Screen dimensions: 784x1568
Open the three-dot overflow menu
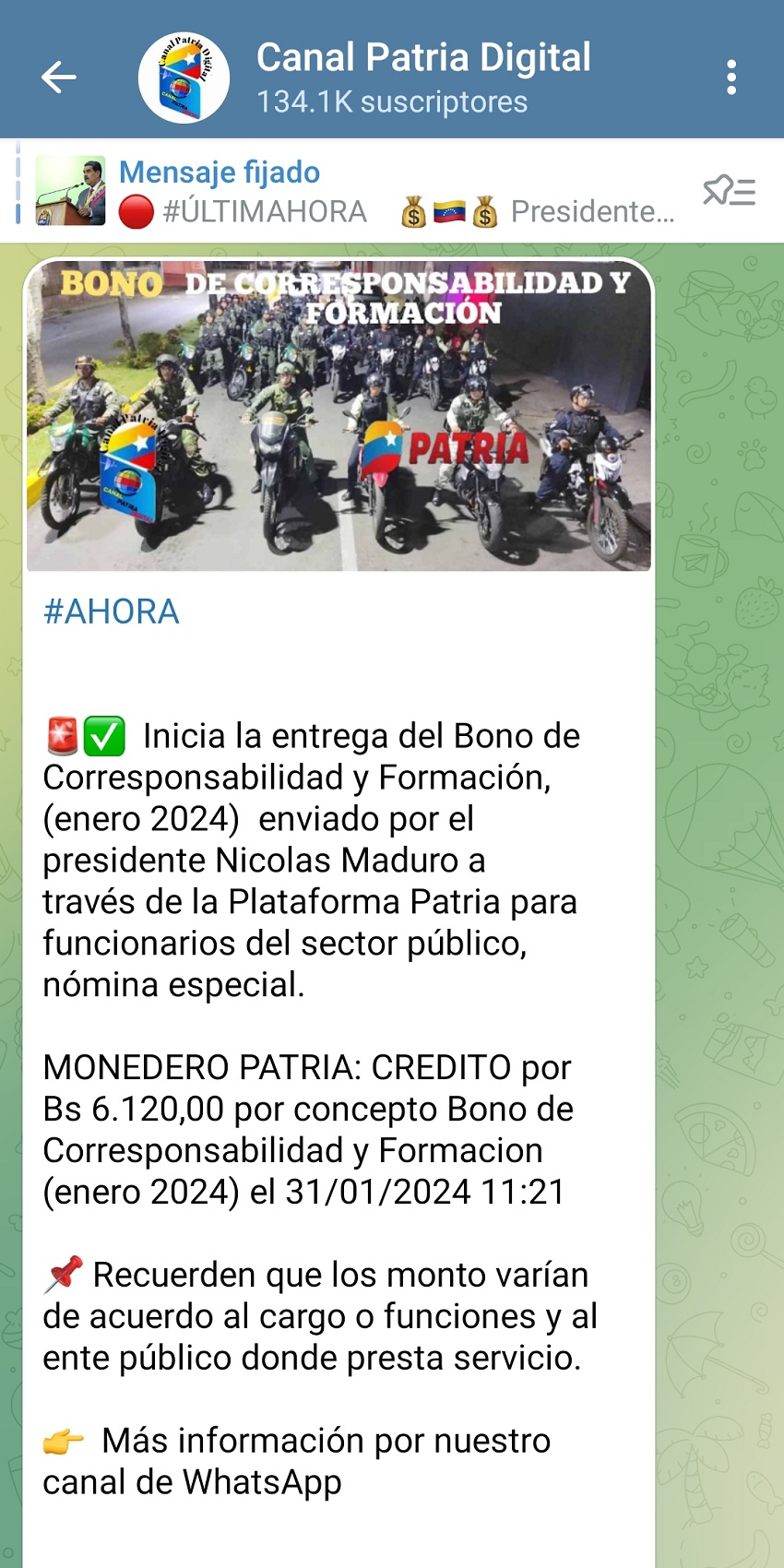[x=731, y=77]
